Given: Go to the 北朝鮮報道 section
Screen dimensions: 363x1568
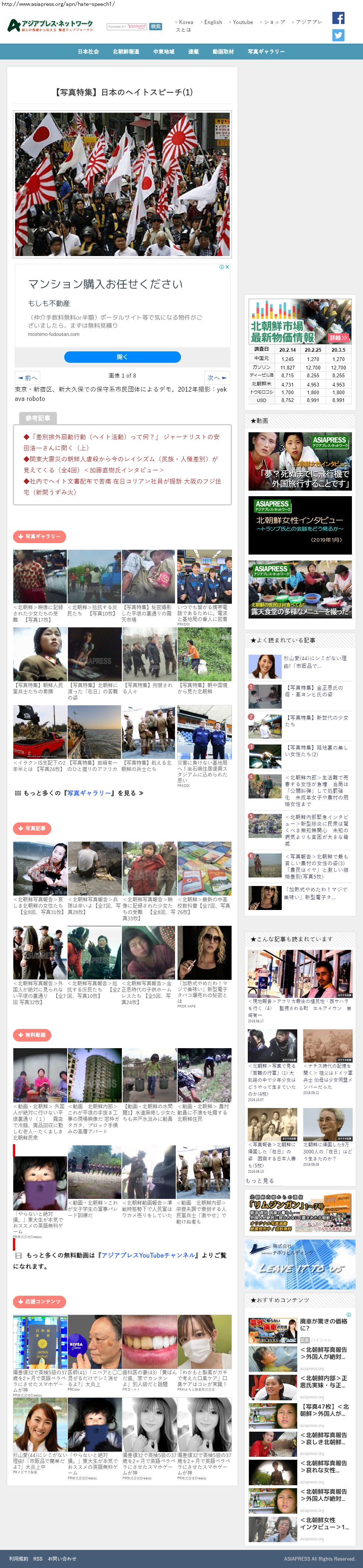Looking at the screenshot, I should 126,52.
